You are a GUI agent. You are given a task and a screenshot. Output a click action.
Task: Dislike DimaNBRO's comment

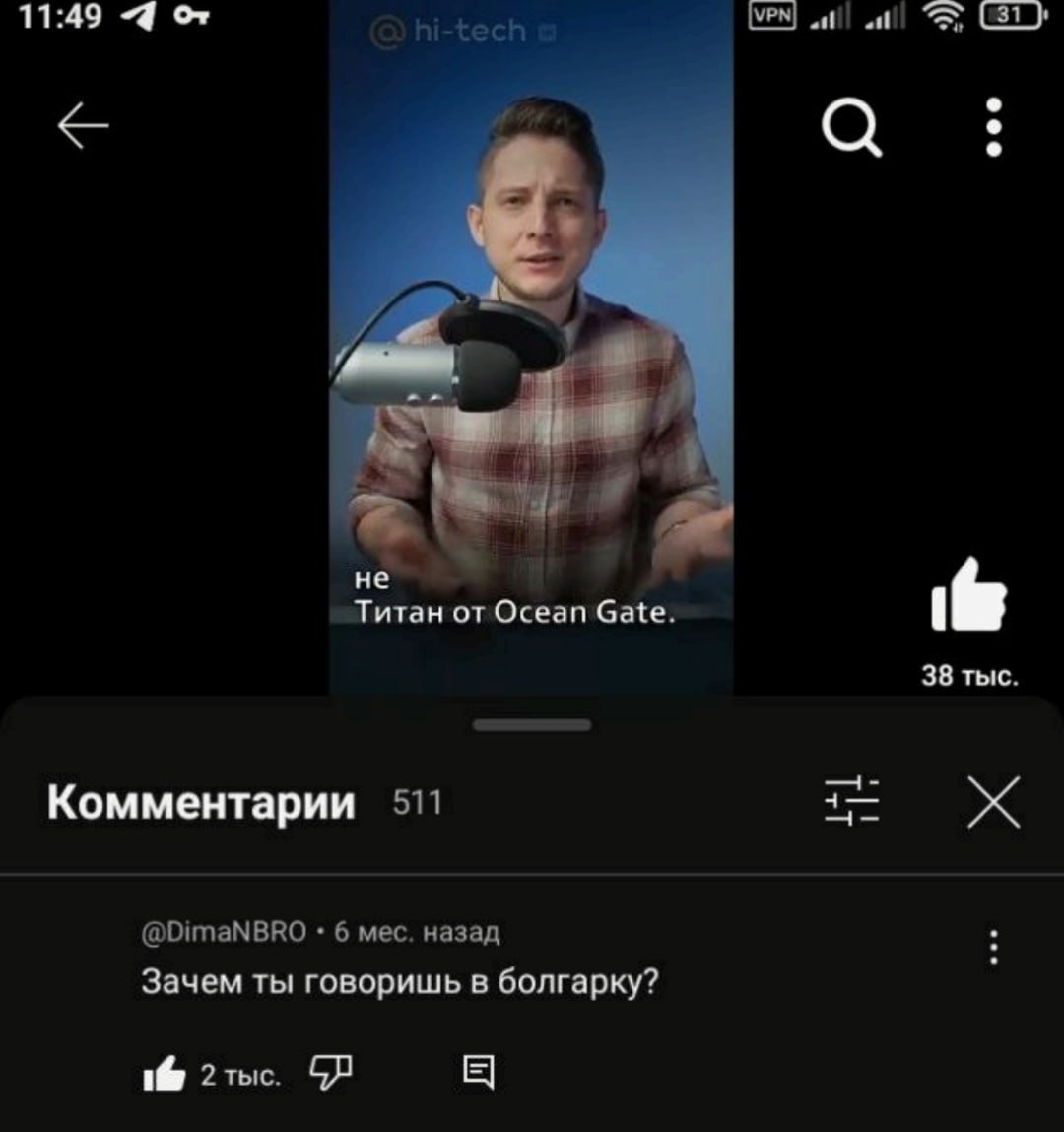coord(330,1072)
